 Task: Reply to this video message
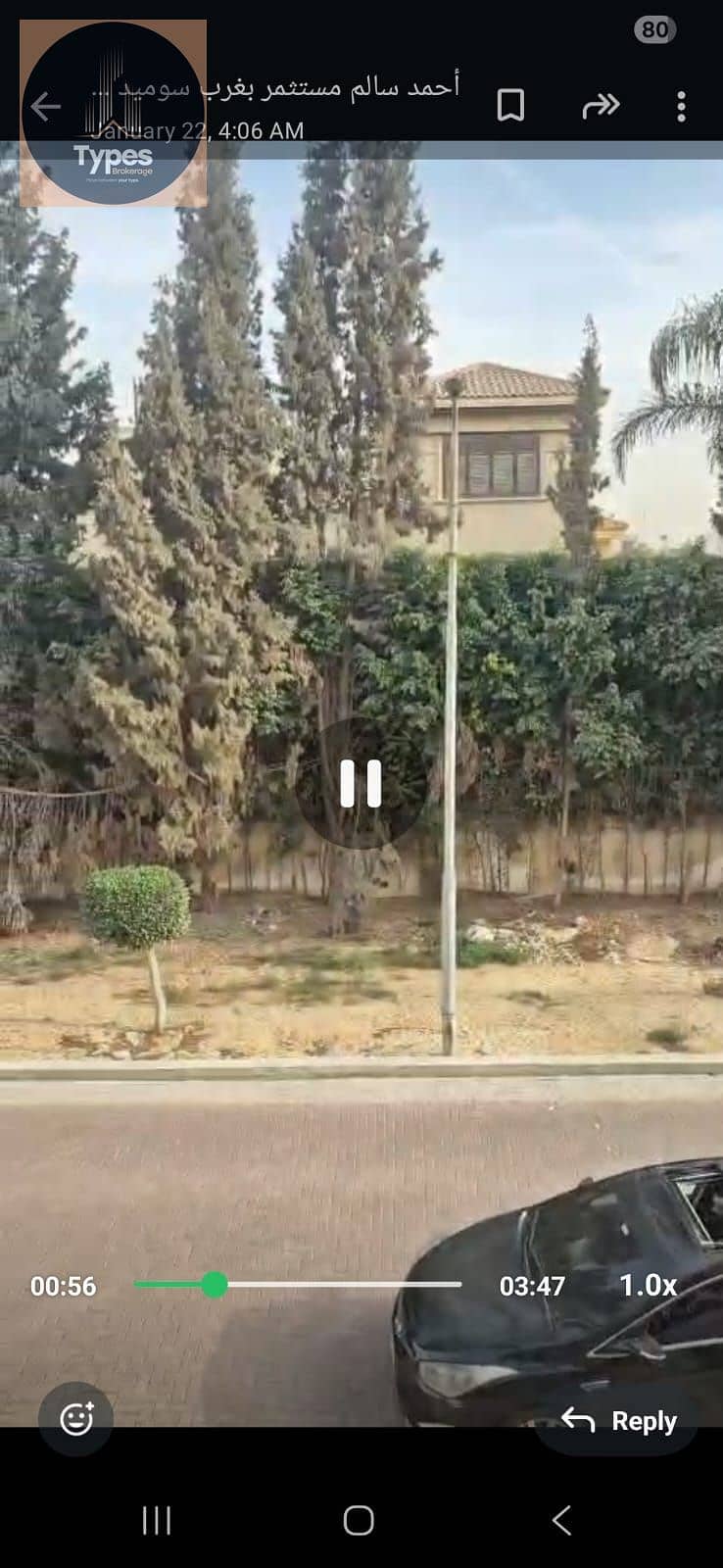(619, 1421)
